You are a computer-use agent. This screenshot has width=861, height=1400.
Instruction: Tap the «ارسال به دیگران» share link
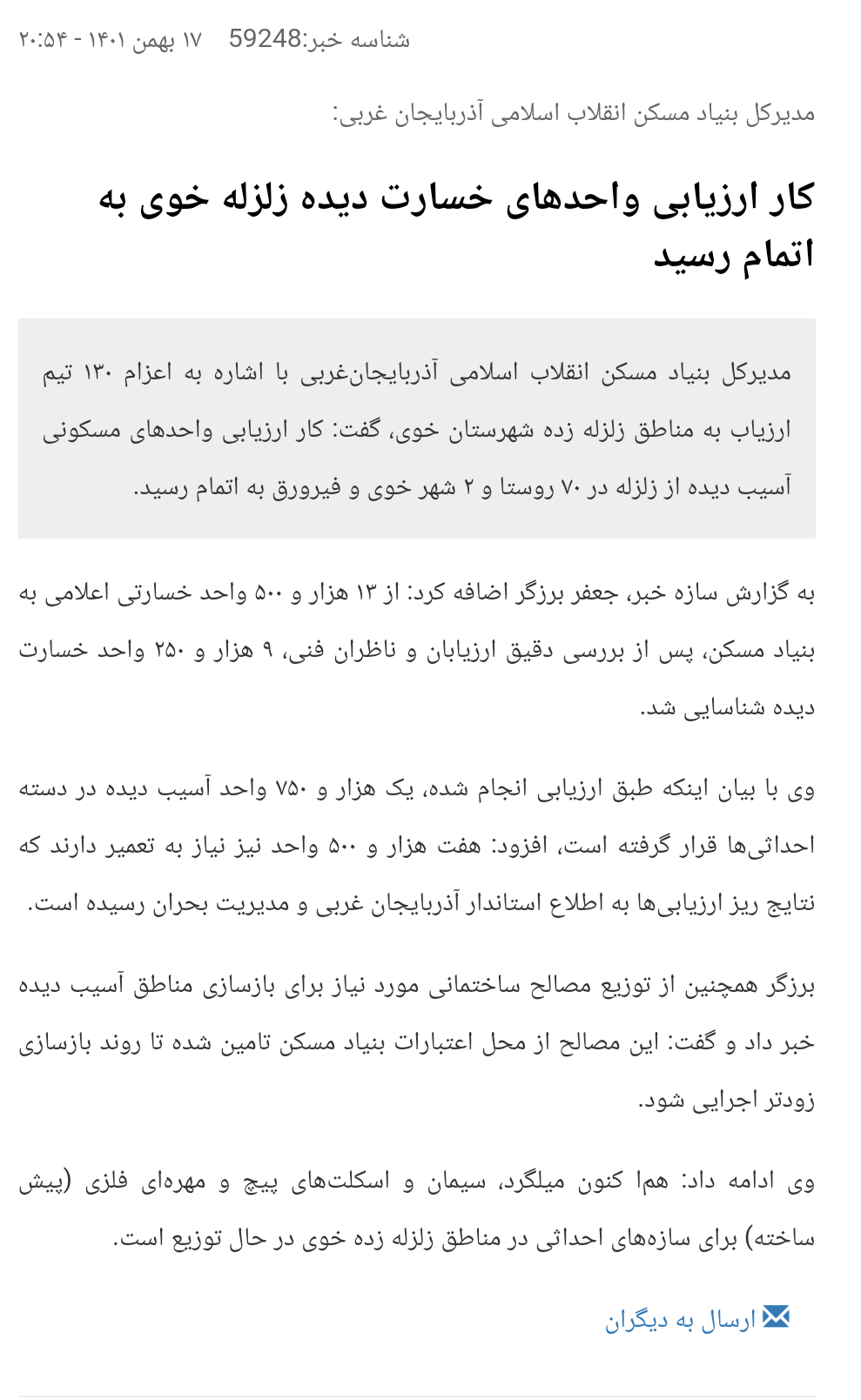pos(681,1320)
